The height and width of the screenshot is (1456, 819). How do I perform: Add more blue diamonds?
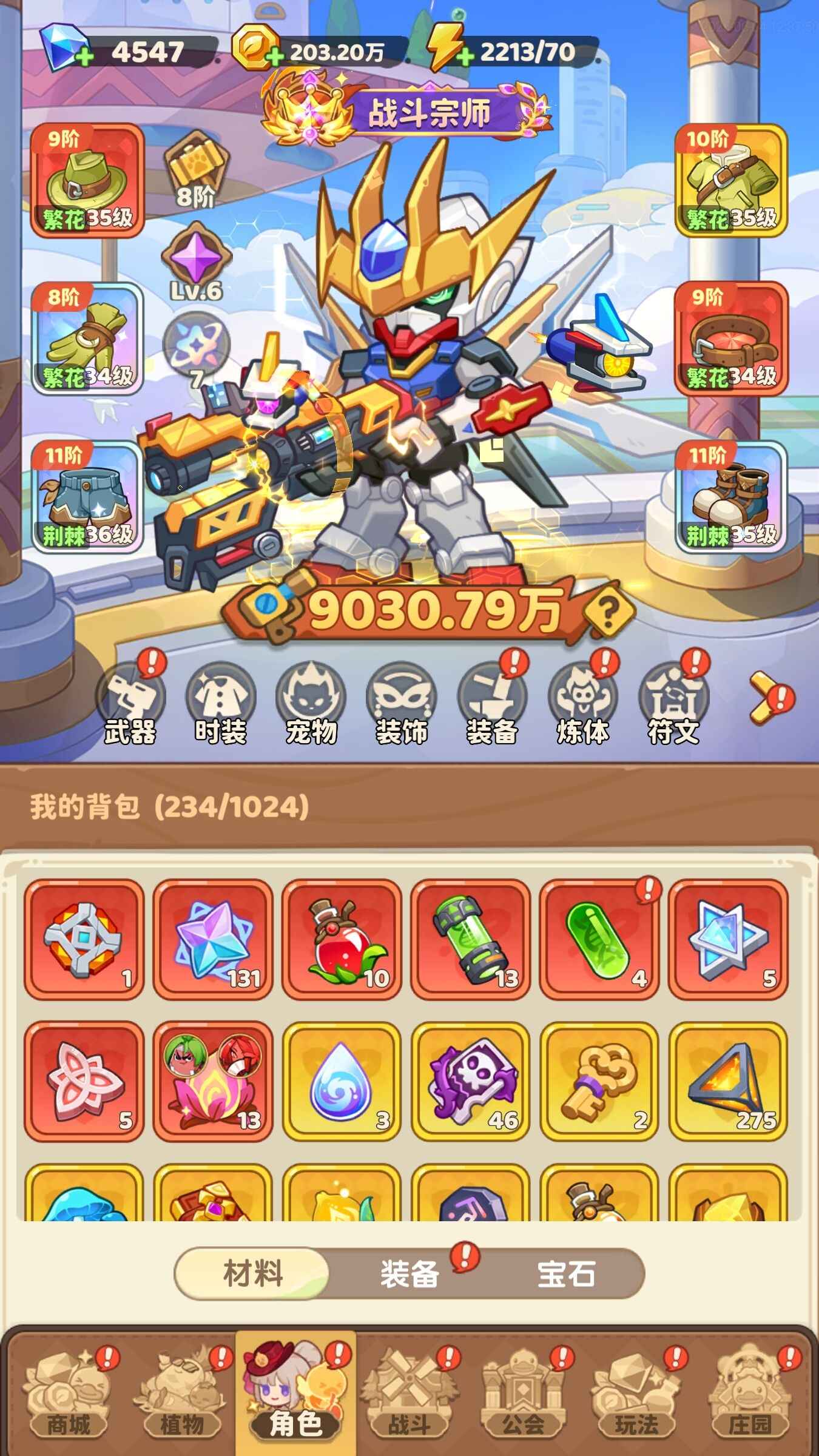(x=84, y=56)
